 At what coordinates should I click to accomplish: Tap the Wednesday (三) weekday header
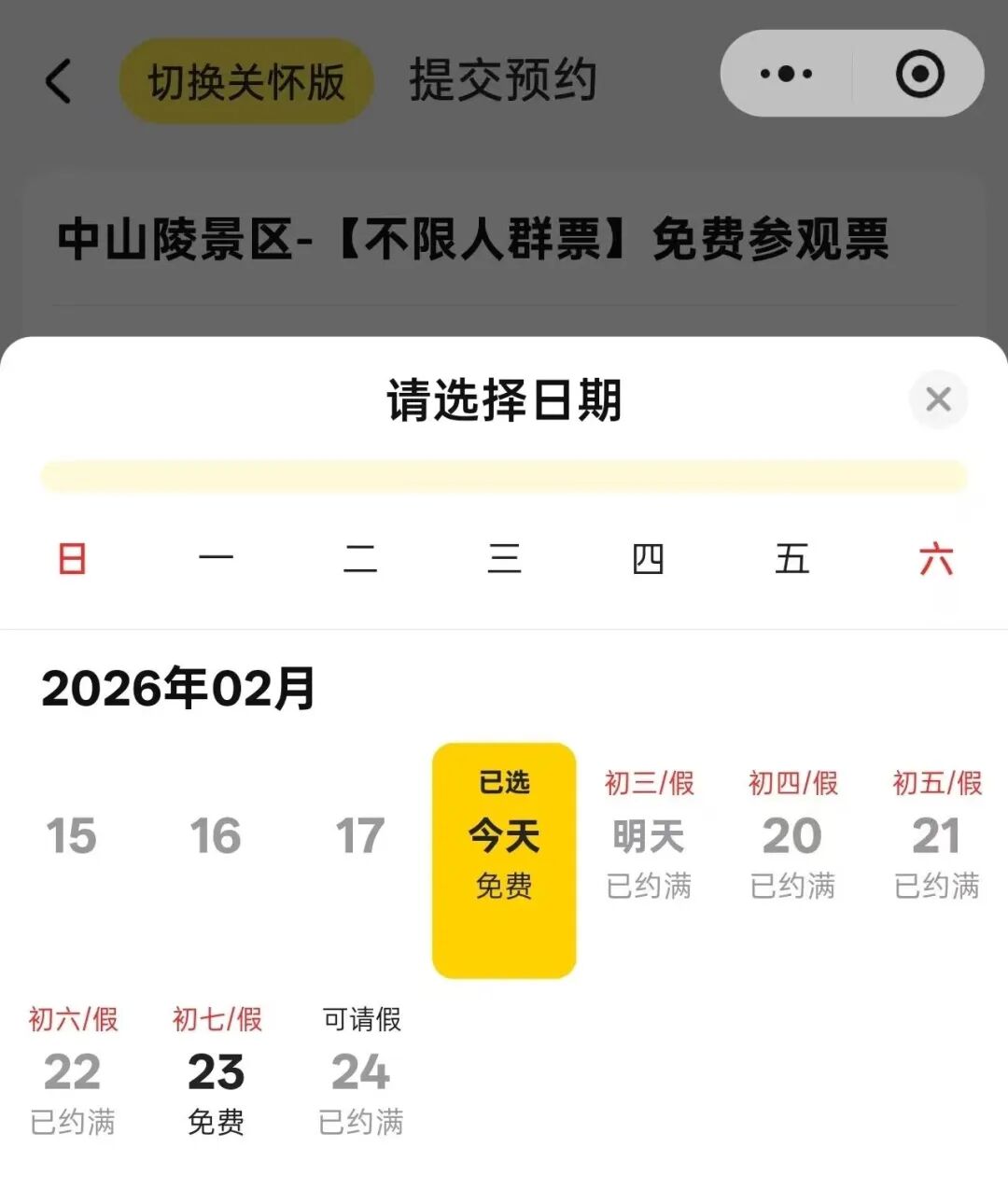tap(504, 558)
